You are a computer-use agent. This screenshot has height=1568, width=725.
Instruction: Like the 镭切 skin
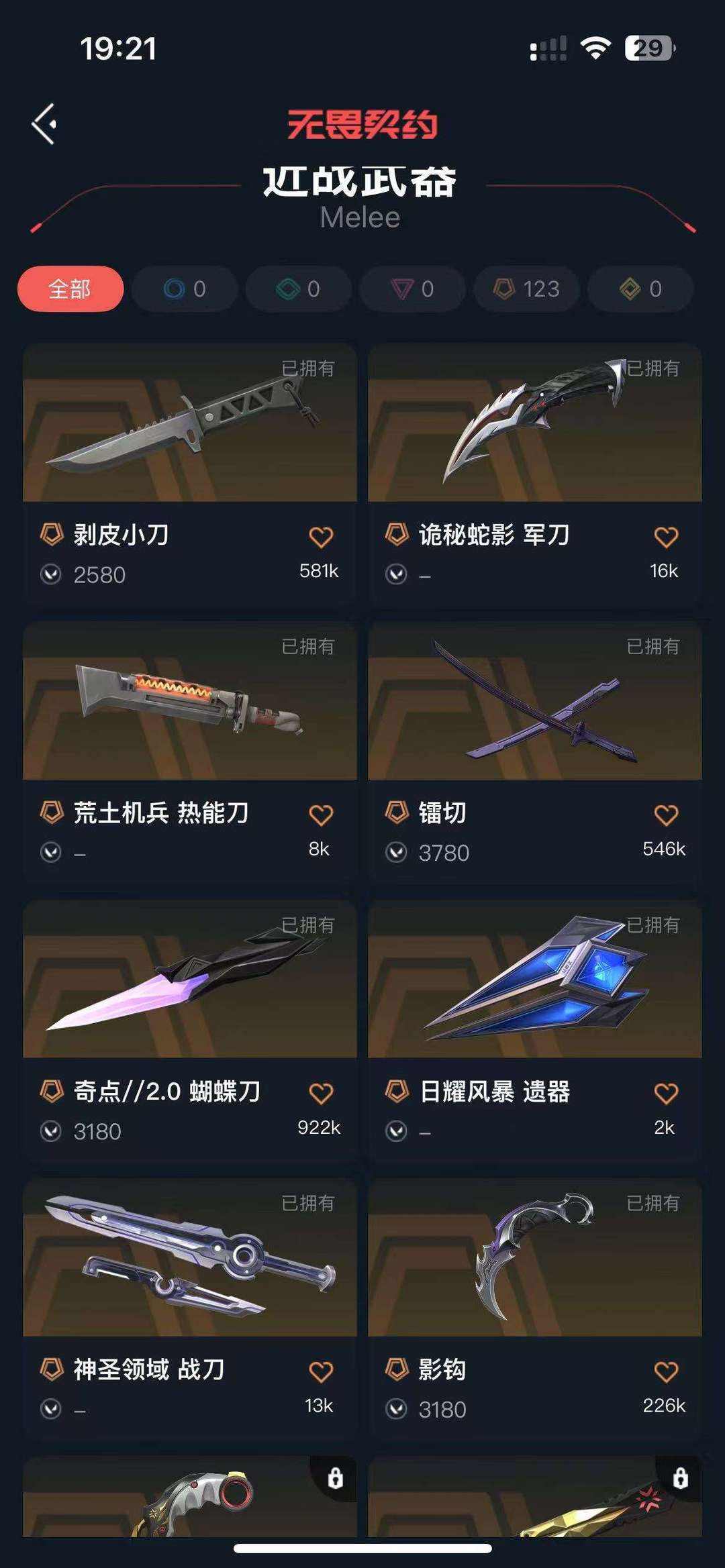pos(666,815)
